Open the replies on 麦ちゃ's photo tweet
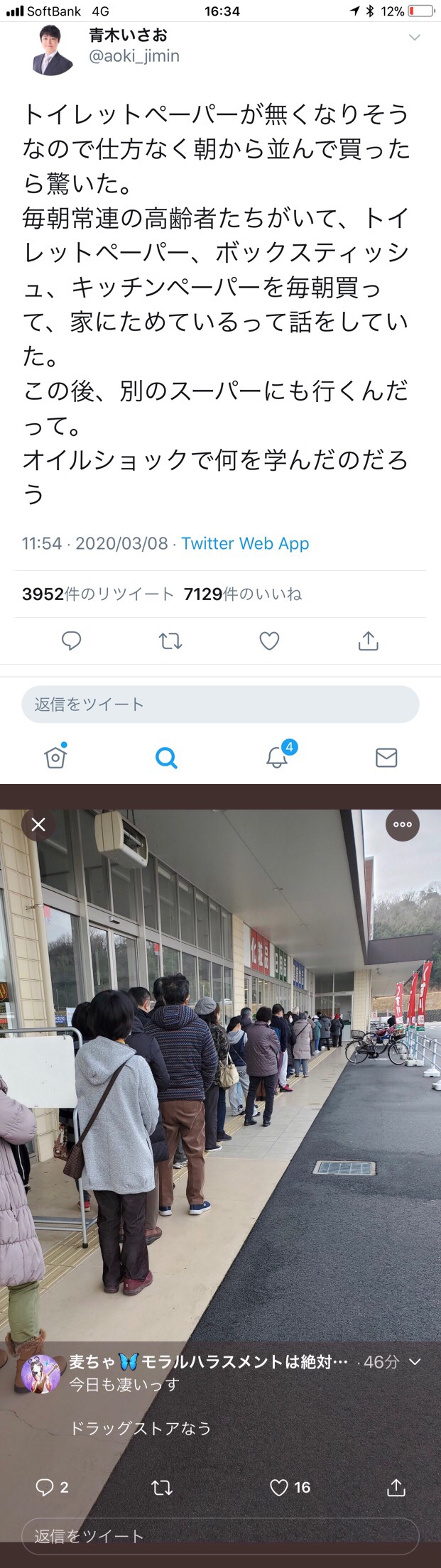 pyautogui.click(x=51, y=1487)
